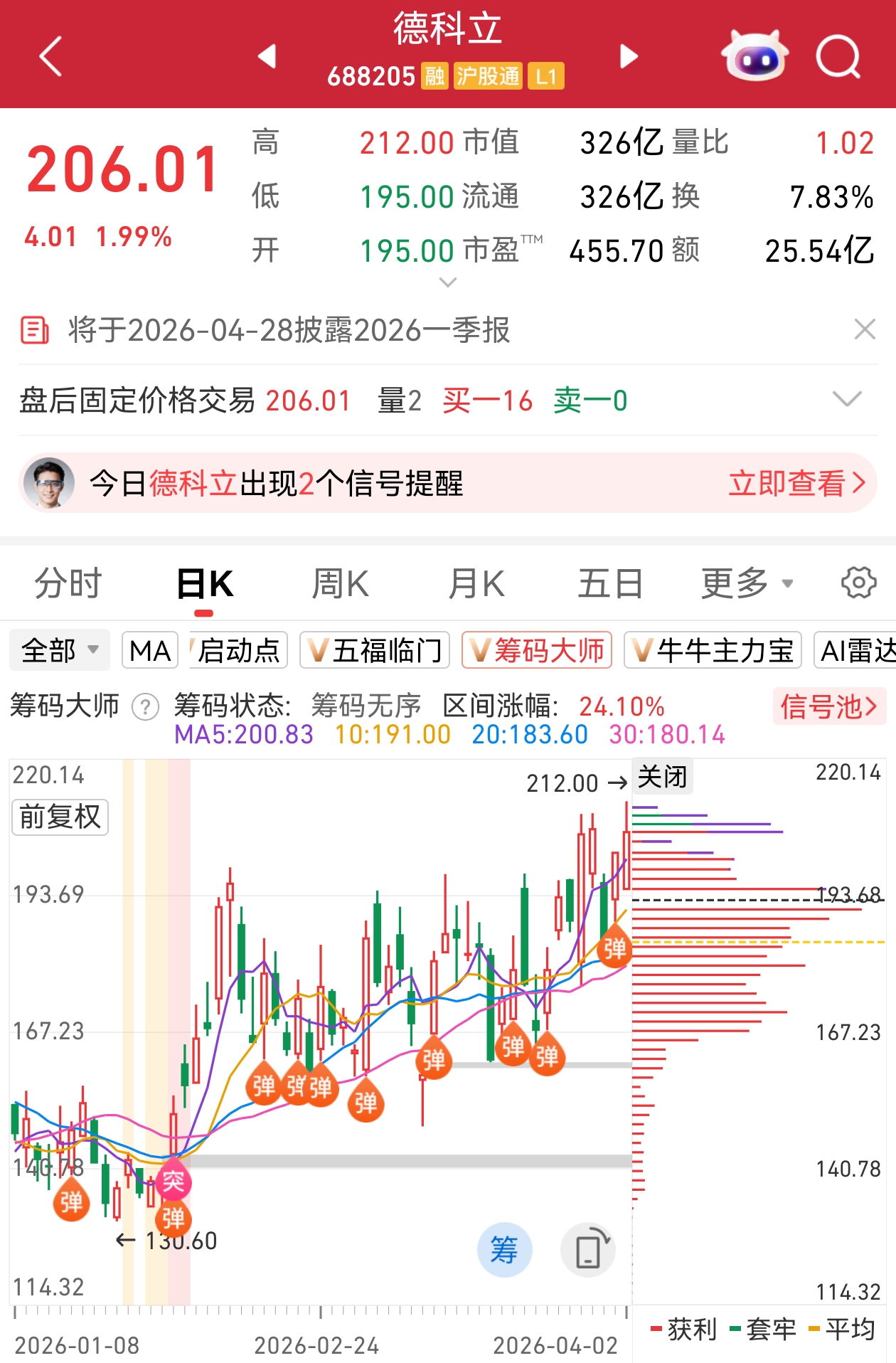Open chart settings gear
Viewport: 896px width, 1363px height.
pyautogui.click(x=858, y=583)
